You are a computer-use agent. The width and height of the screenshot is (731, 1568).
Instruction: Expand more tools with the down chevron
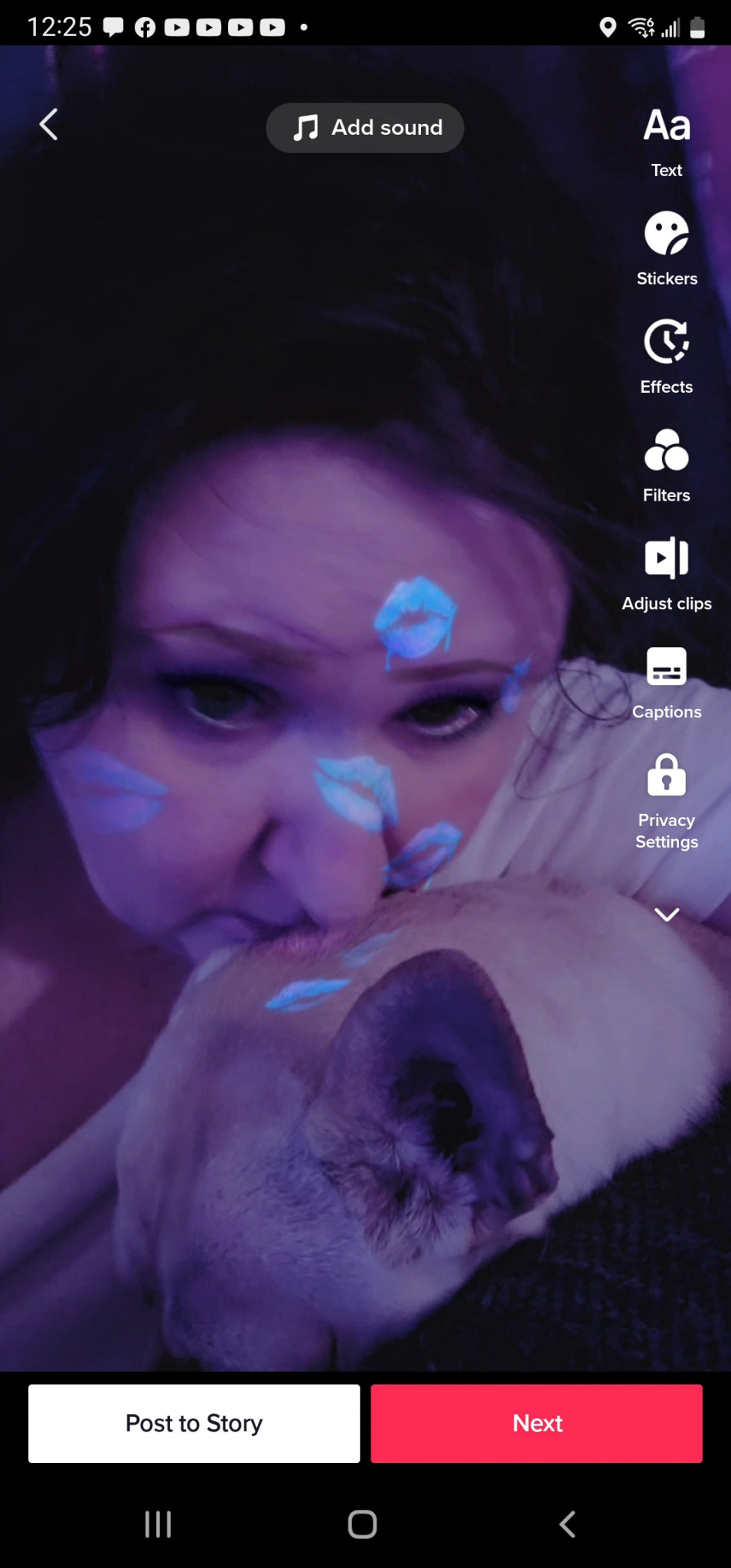[667, 914]
